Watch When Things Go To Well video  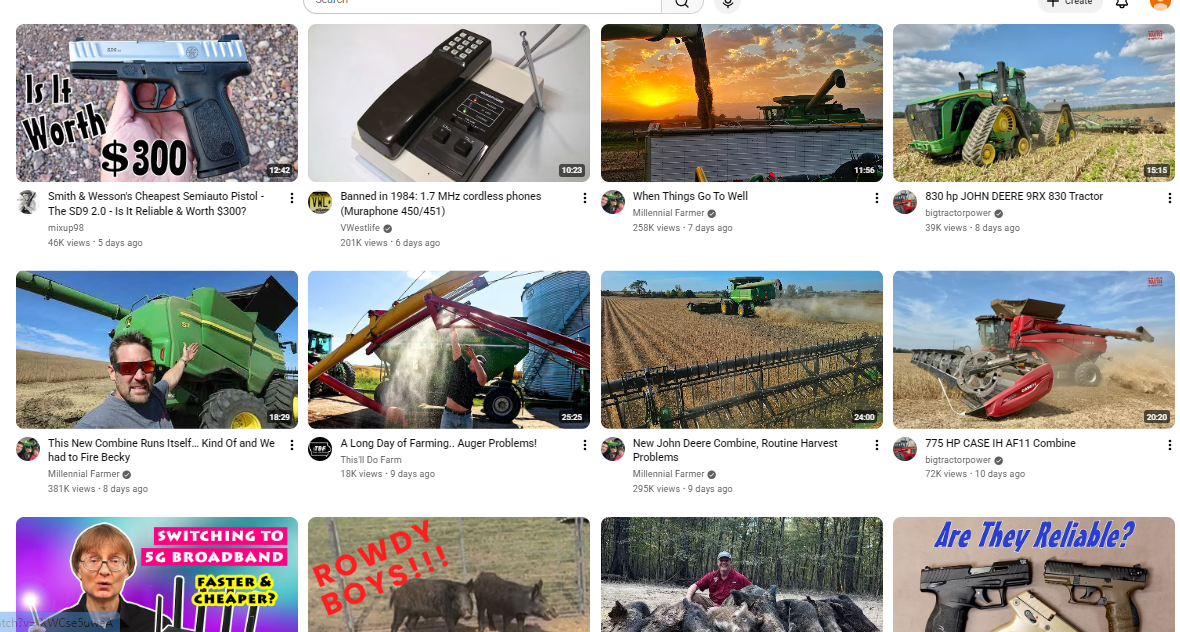[741, 103]
